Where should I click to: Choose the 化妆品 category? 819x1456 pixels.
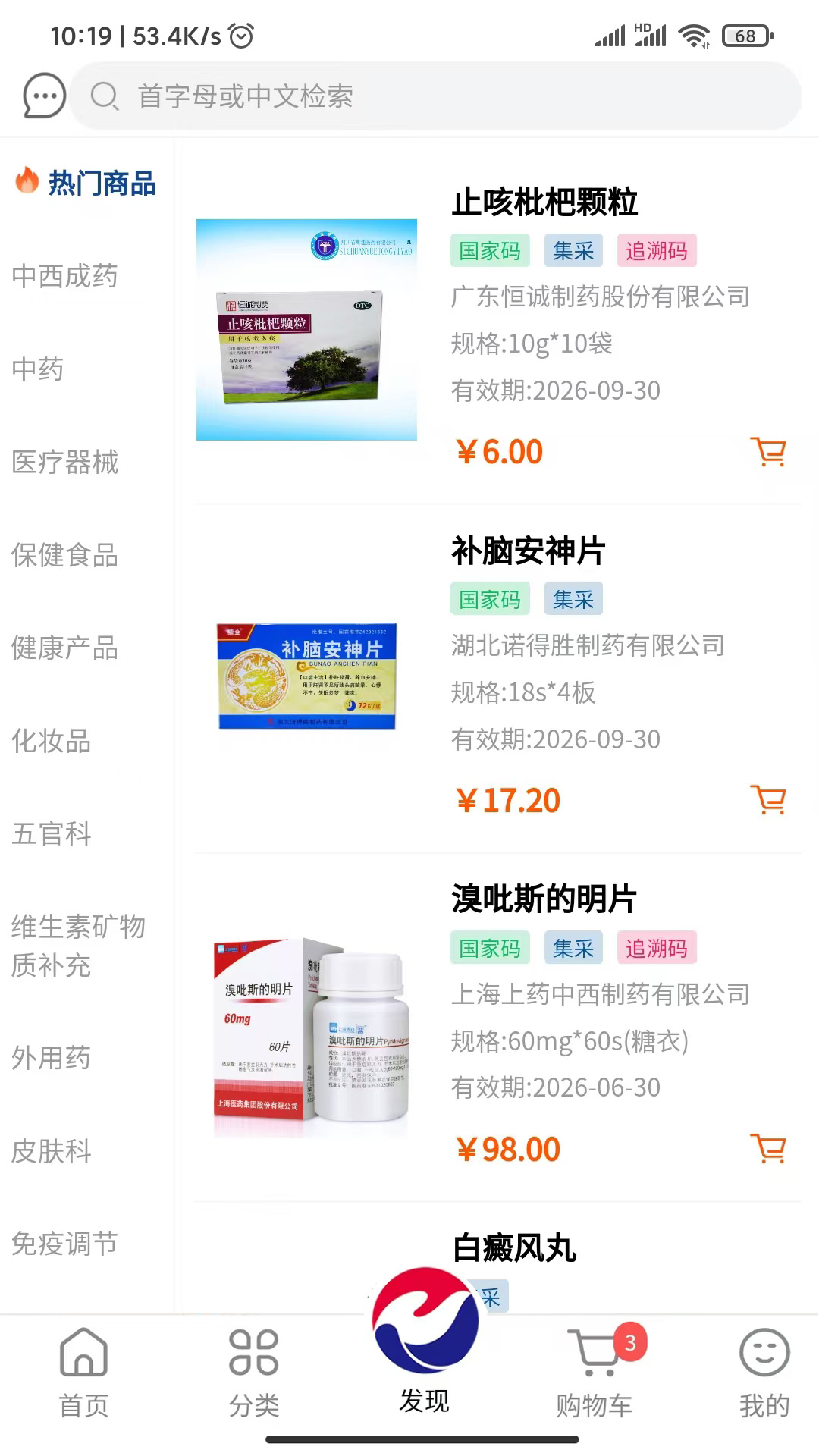52,741
